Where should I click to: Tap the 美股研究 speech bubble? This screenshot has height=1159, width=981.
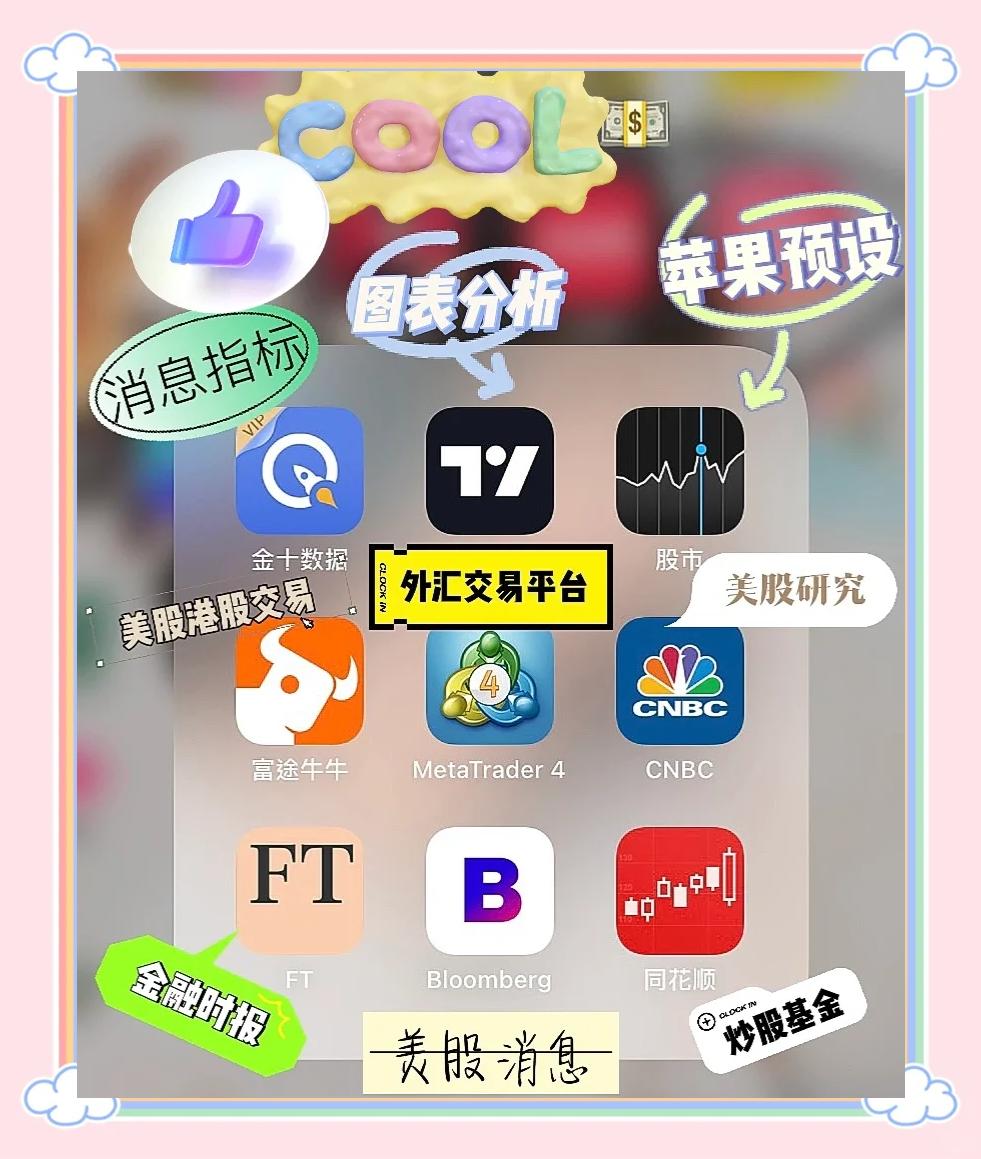(795, 591)
